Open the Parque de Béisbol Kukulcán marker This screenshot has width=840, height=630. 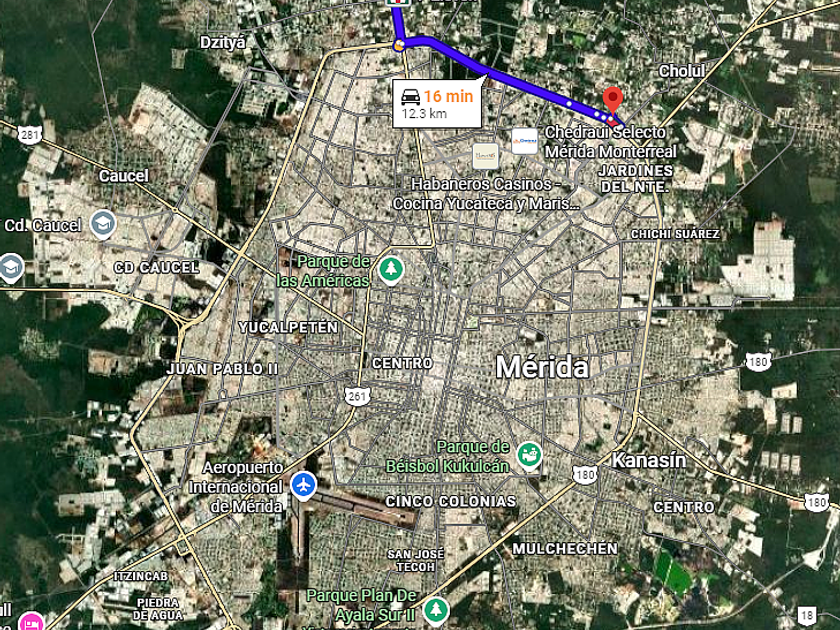[529, 455]
